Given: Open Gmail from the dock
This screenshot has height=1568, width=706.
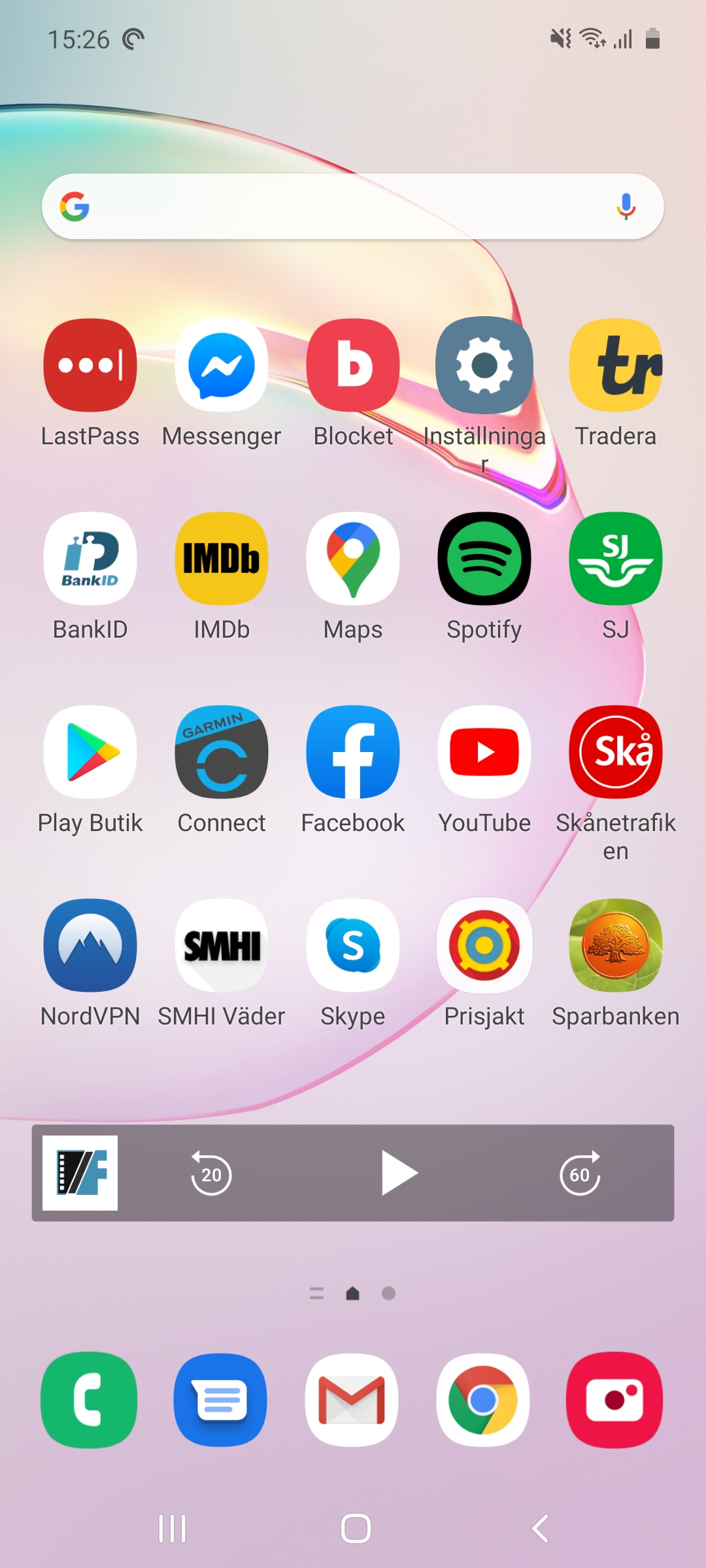Looking at the screenshot, I should click(352, 1399).
